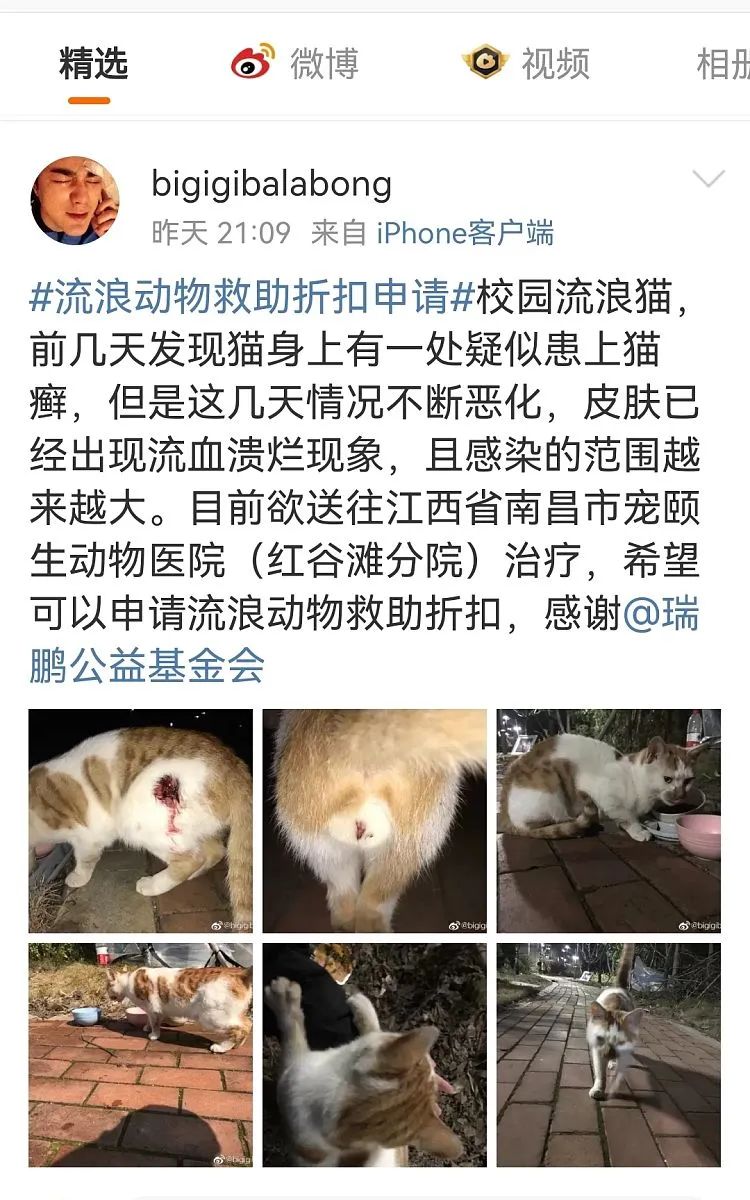
Task: Open the close-up photo of the cat's rear
Action: tap(374, 820)
